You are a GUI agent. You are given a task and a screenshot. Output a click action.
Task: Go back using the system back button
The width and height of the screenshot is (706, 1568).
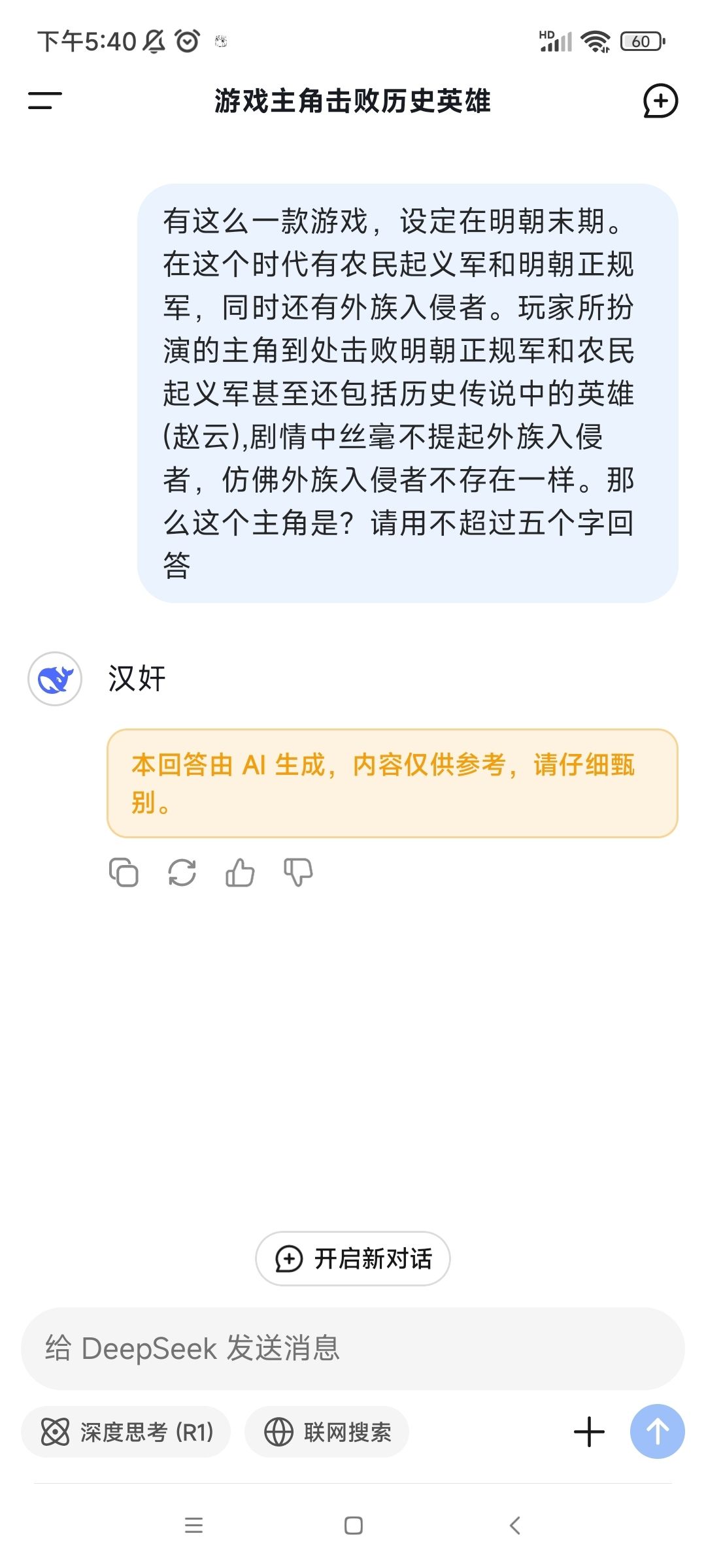pos(515,1526)
